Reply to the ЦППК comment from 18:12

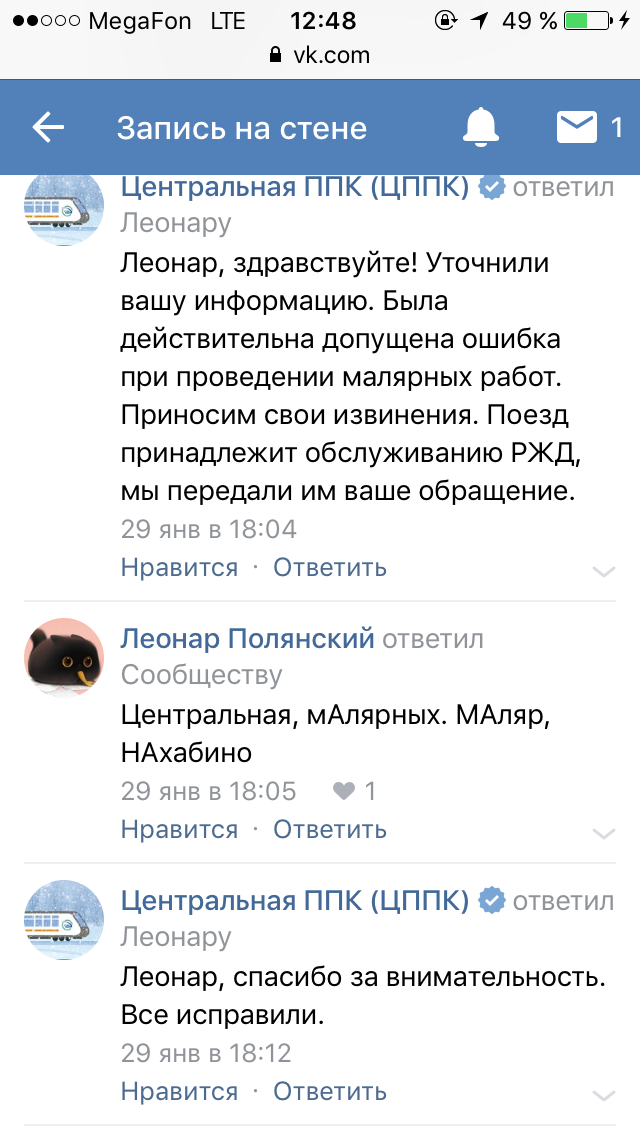[330, 1091]
